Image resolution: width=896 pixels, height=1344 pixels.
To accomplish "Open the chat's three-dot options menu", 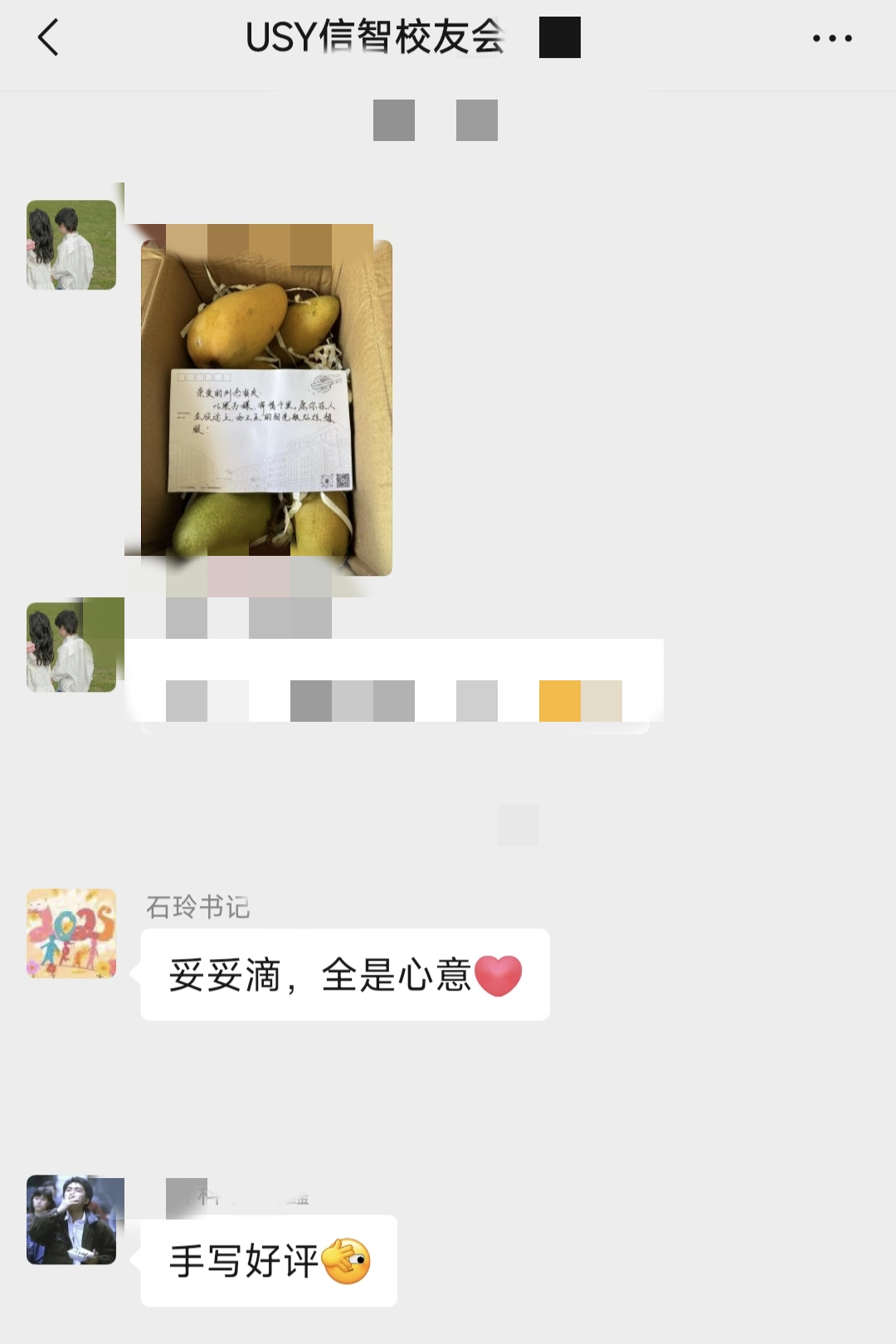I will (832, 38).
